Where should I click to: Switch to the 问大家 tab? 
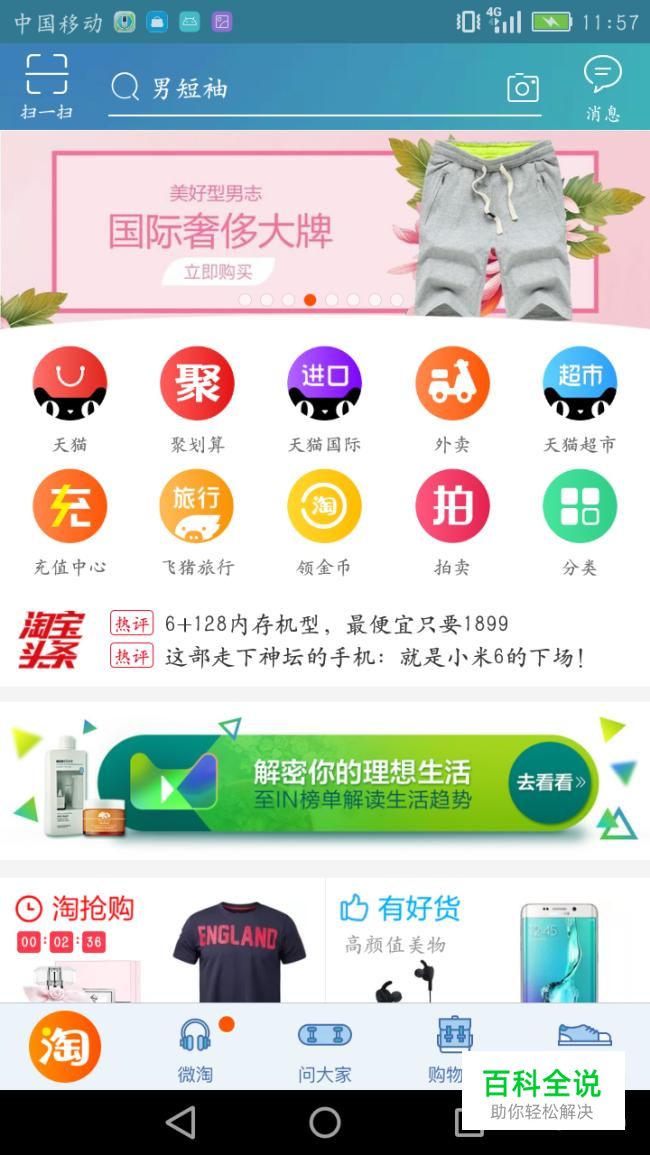tap(324, 1050)
